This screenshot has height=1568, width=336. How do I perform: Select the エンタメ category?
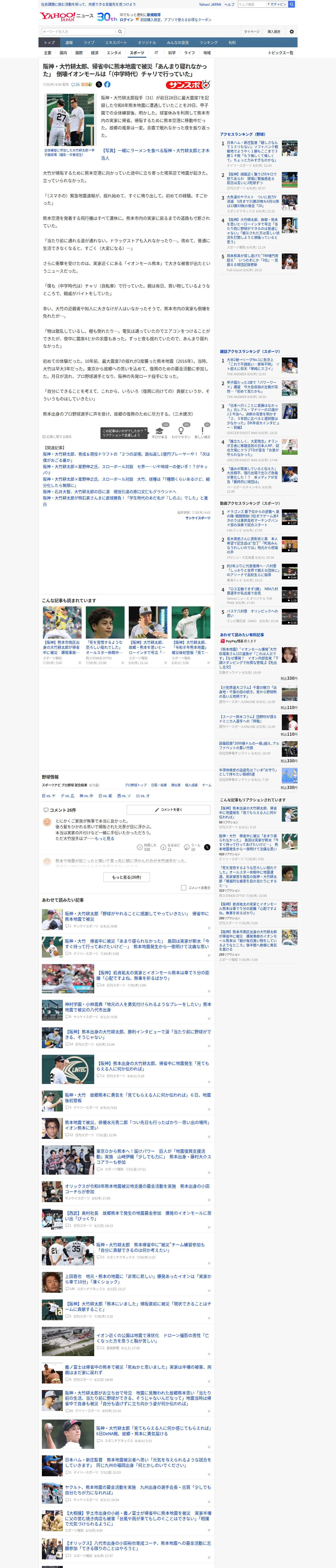(x=114, y=53)
